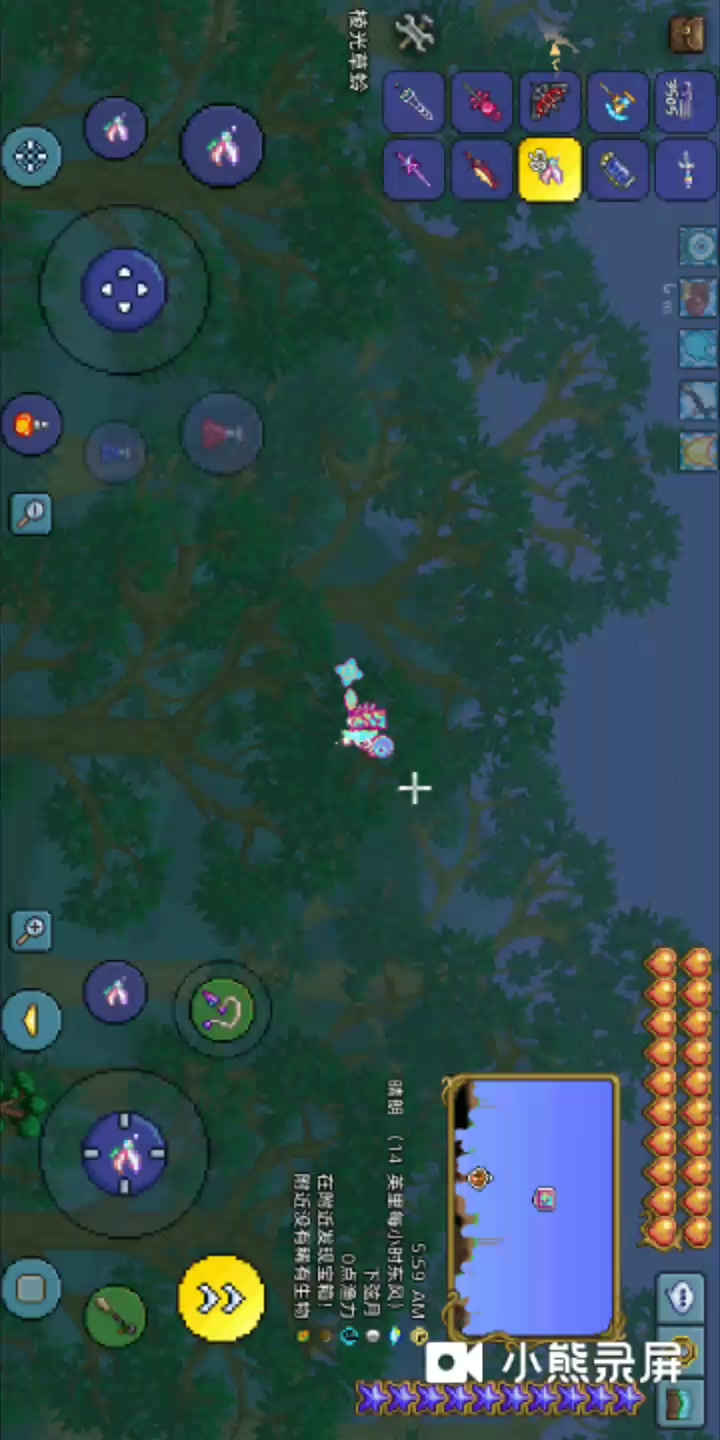Toggle the crosshair smart cursor button

tap(31, 156)
